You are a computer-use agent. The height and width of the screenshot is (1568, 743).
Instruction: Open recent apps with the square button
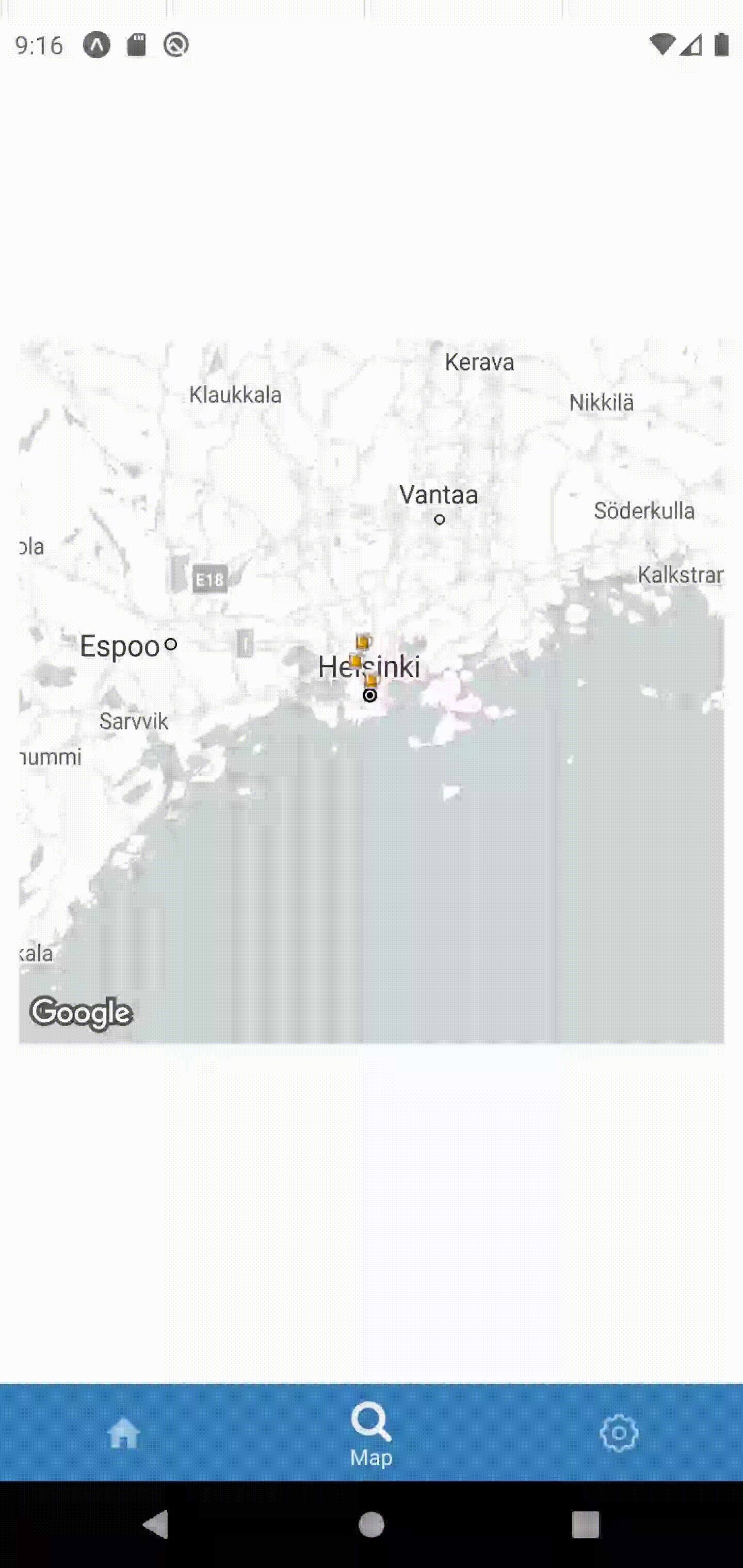click(x=585, y=1525)
